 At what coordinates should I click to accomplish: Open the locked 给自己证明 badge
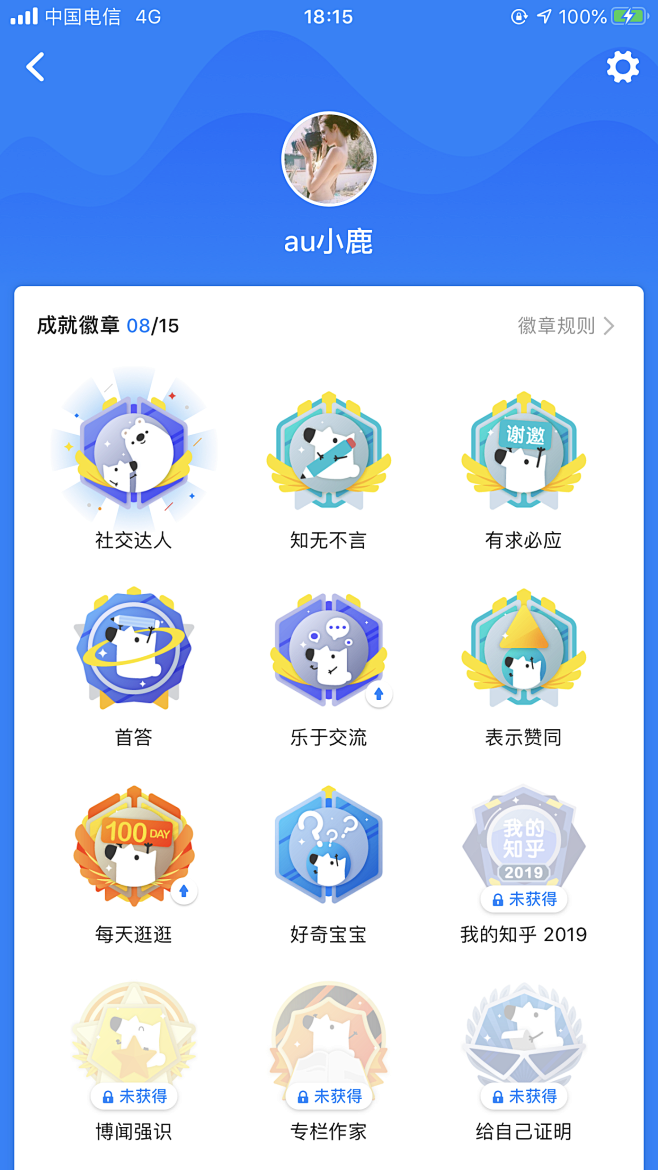[x=523, y=1042]
